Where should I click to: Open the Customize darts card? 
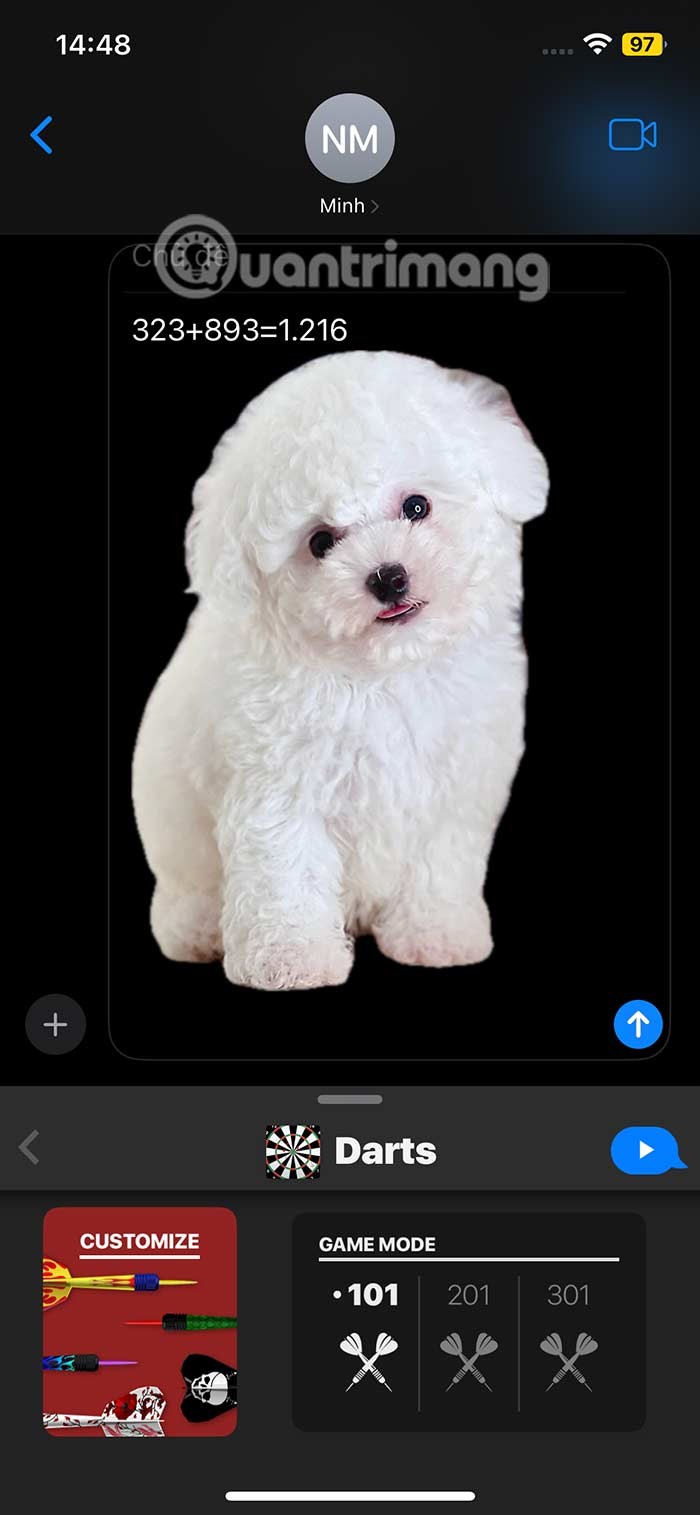coord(140,1321)
